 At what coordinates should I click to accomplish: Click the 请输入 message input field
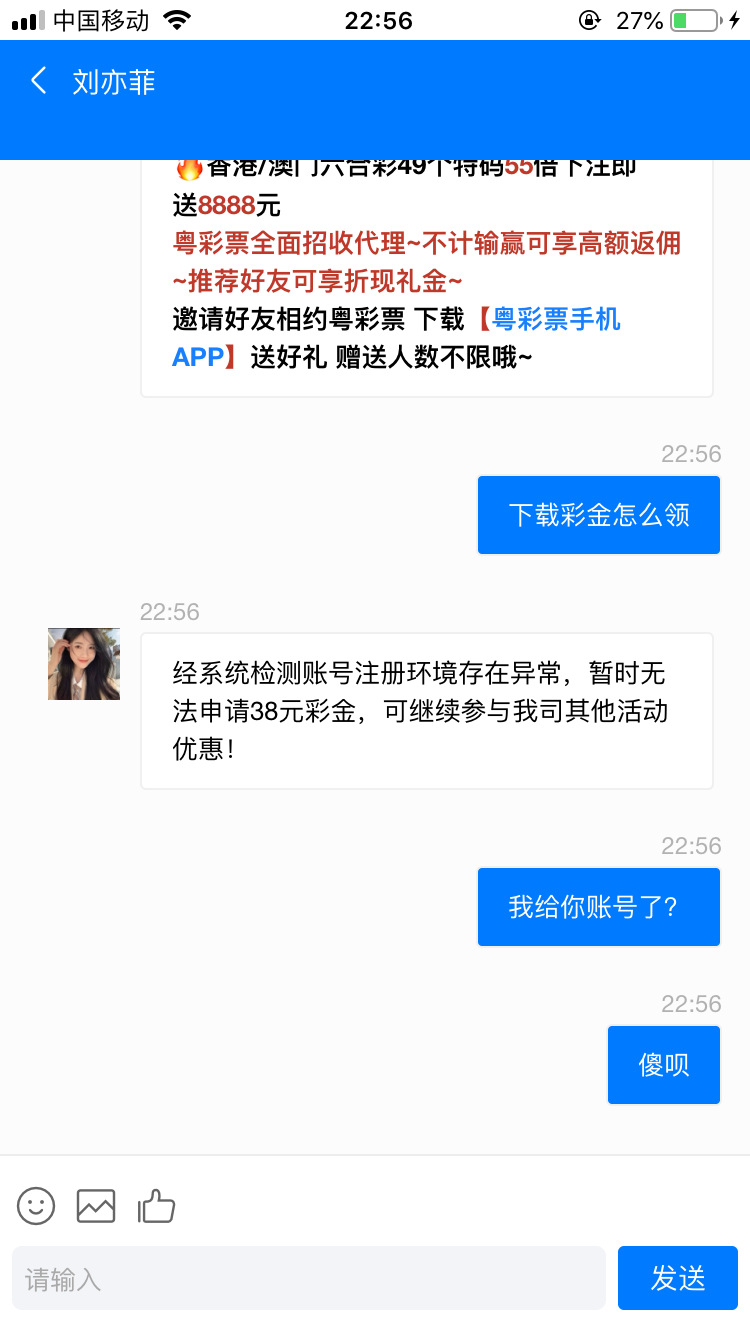point(300,1278)
